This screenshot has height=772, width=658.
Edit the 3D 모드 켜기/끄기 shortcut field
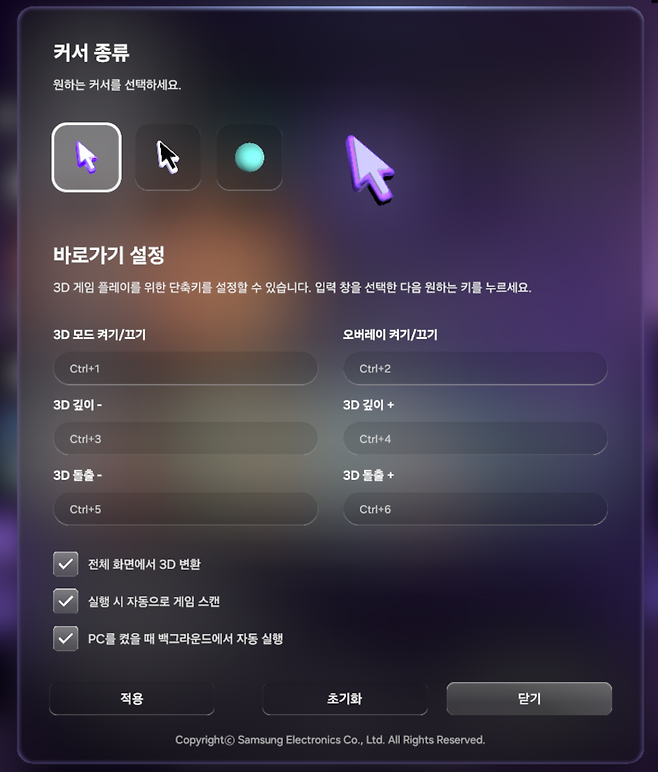pos(185,369)
